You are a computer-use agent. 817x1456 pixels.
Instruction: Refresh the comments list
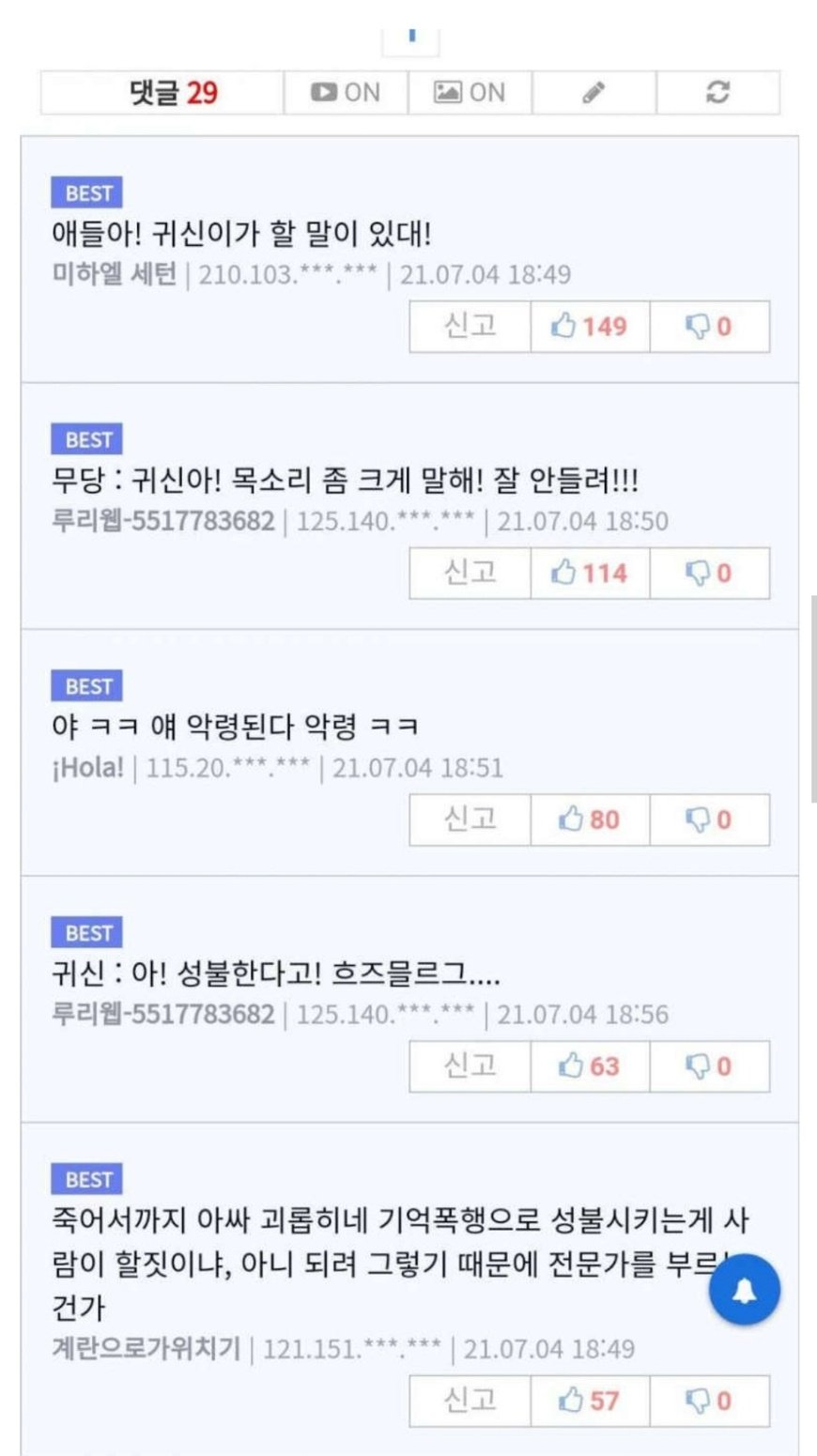point(717,92)
